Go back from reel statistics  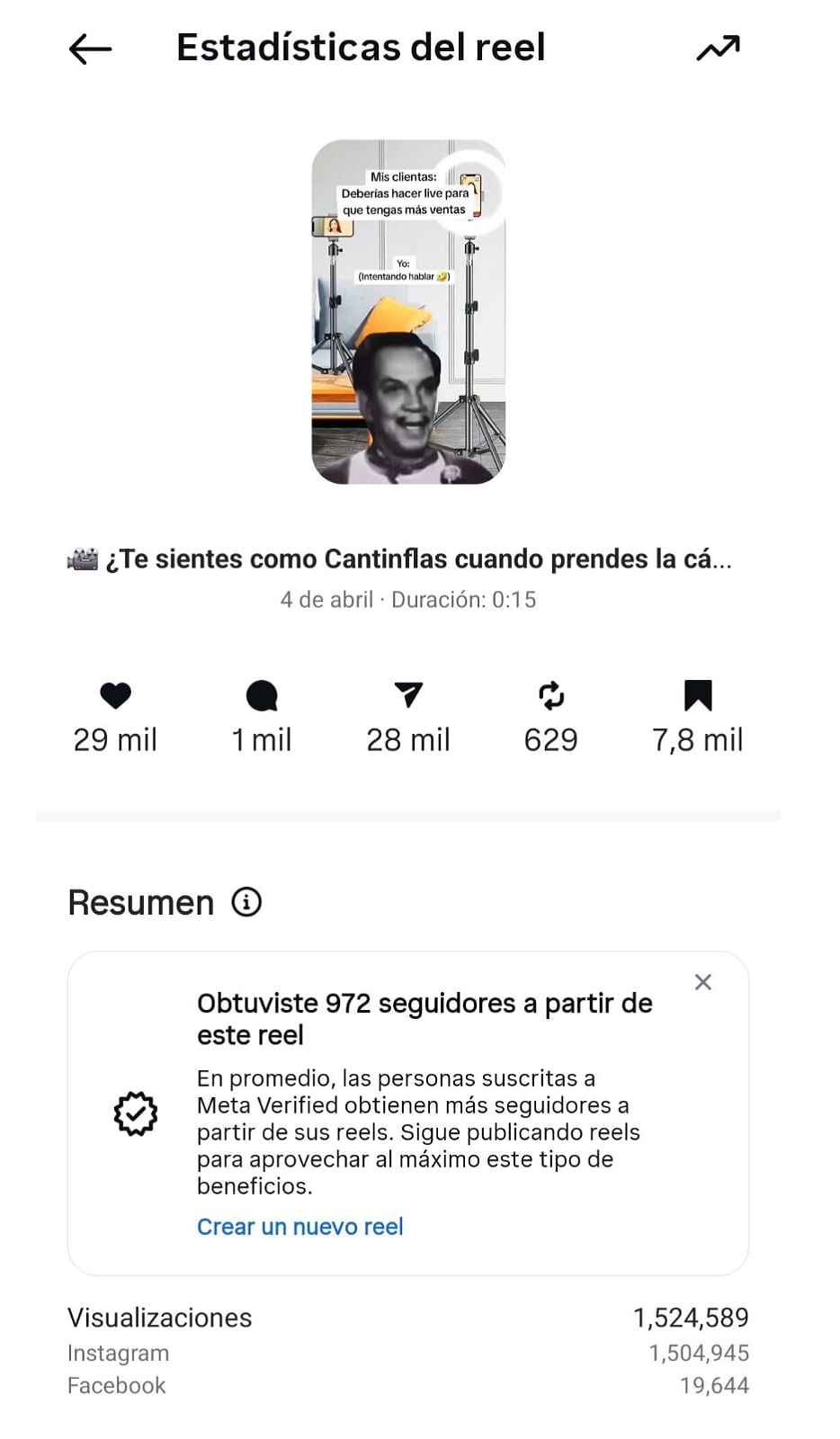tap(90, 49)
